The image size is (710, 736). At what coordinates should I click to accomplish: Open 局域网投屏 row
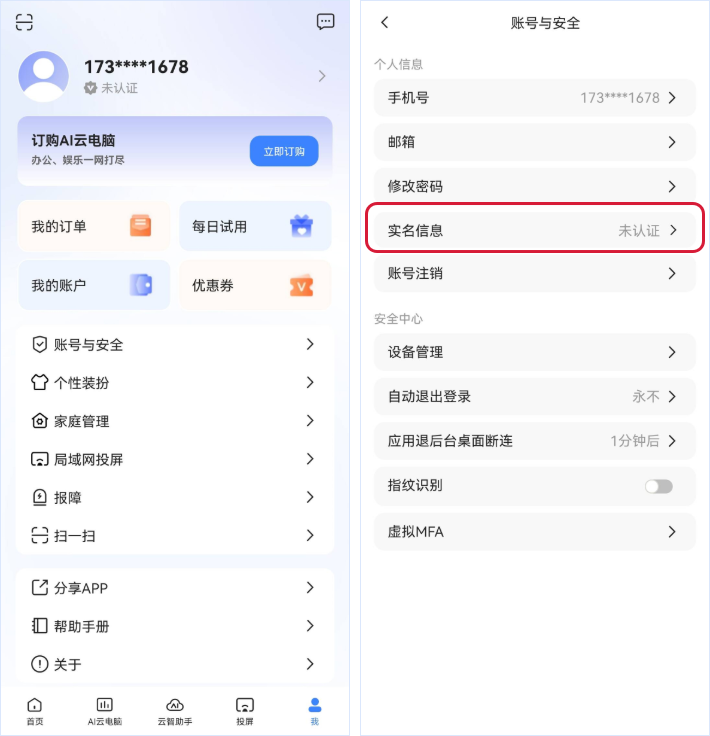[x=175, y=459]
